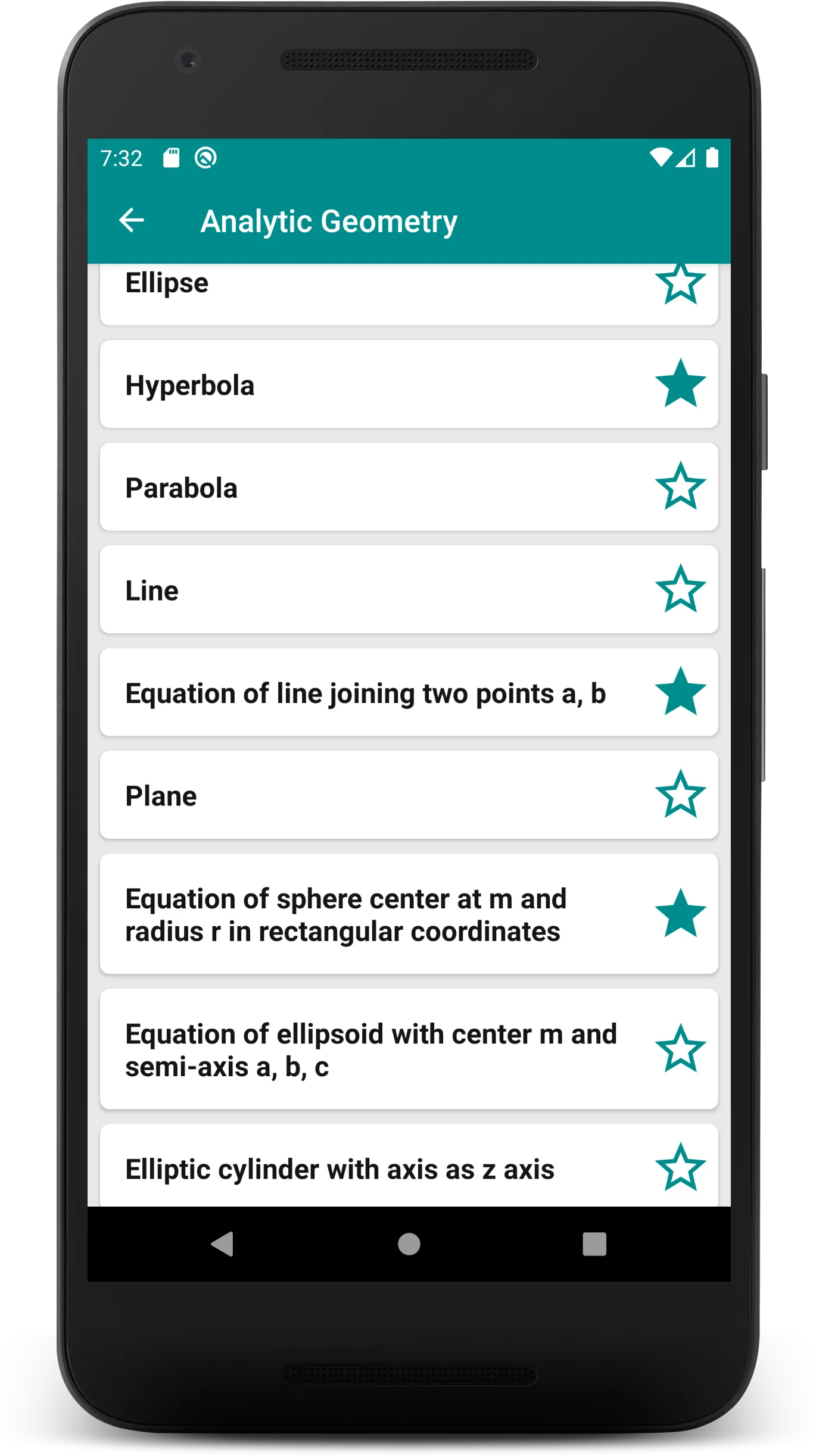816x1456 pixels.
Task: Open the Line card
Action: pyautogui.click(x=357, y=590)
